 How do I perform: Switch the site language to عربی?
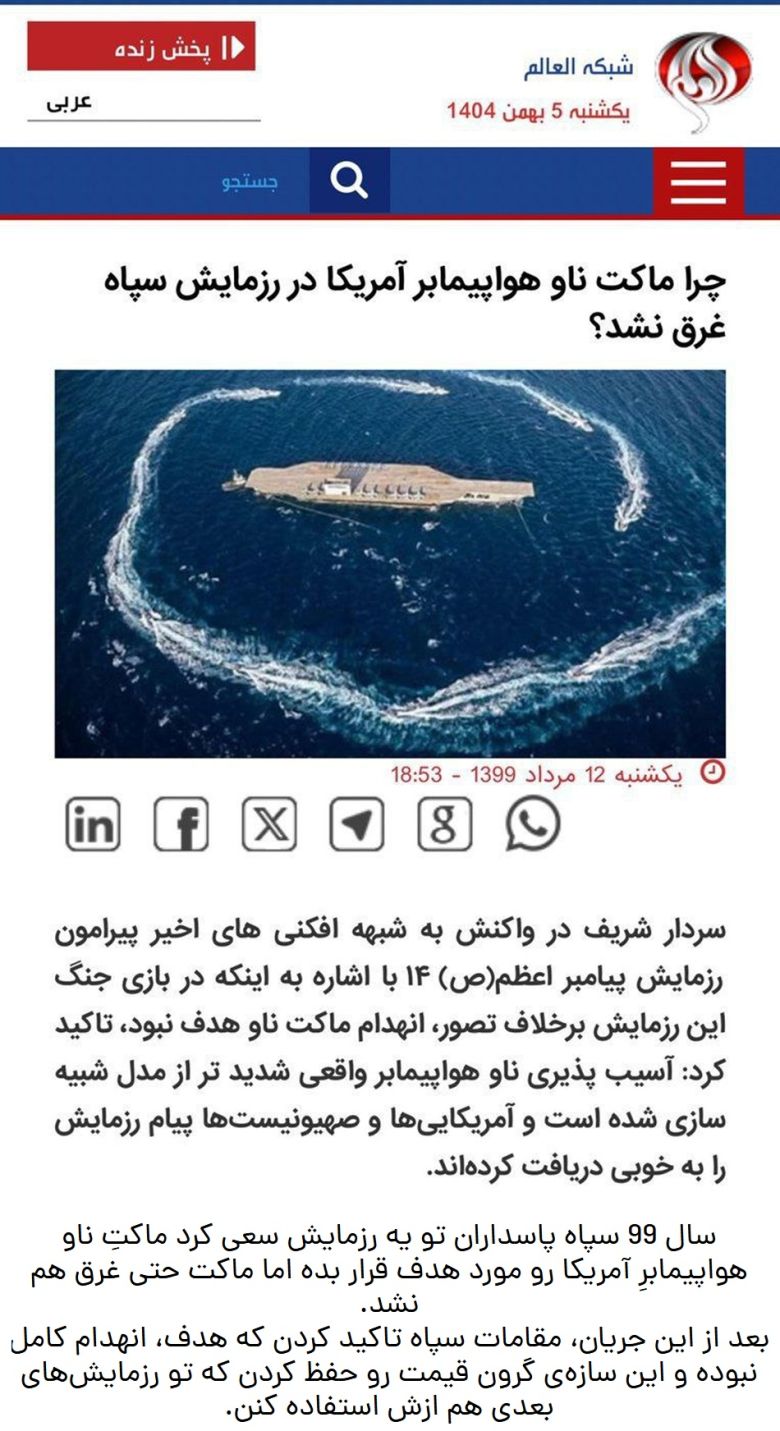point(70,102)
